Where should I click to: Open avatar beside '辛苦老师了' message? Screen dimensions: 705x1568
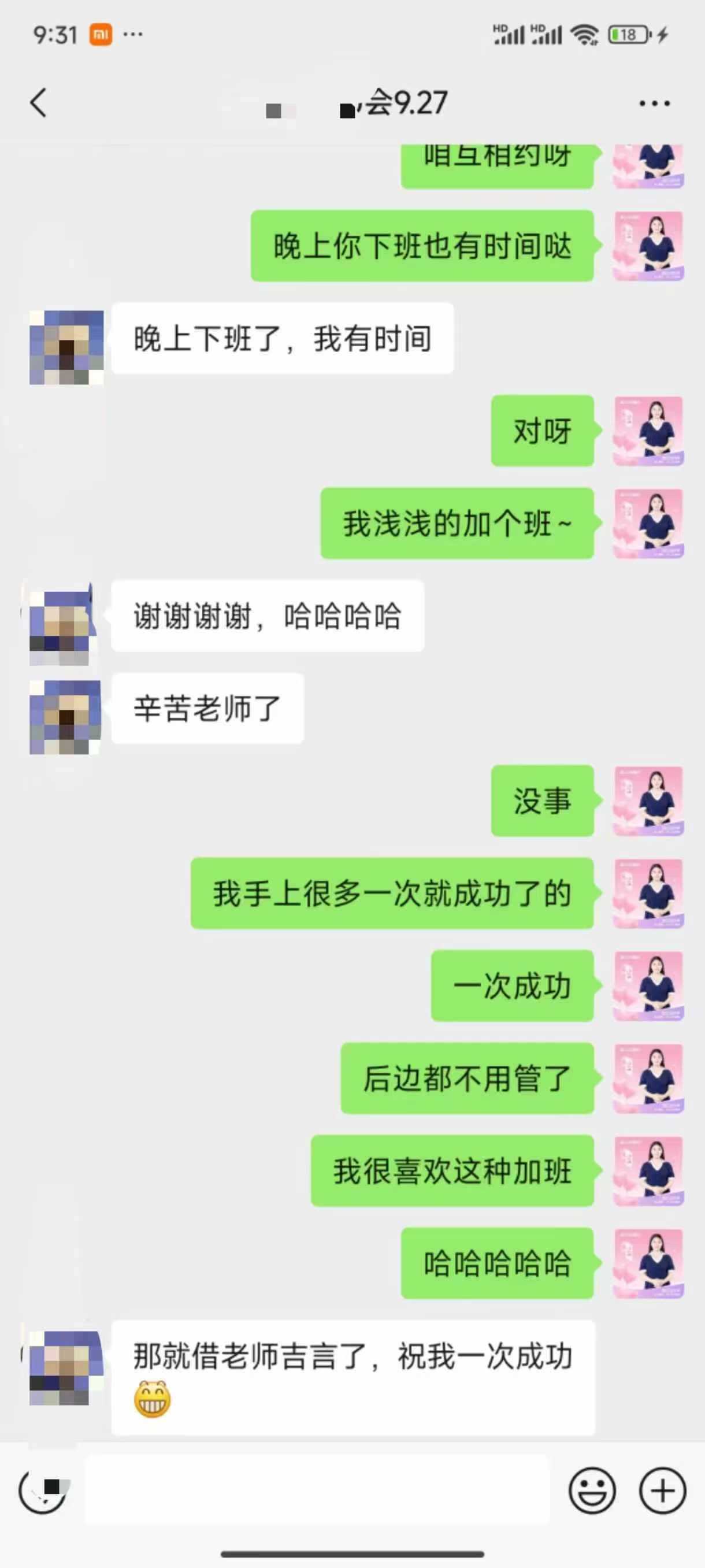click(x=66, y=717)
